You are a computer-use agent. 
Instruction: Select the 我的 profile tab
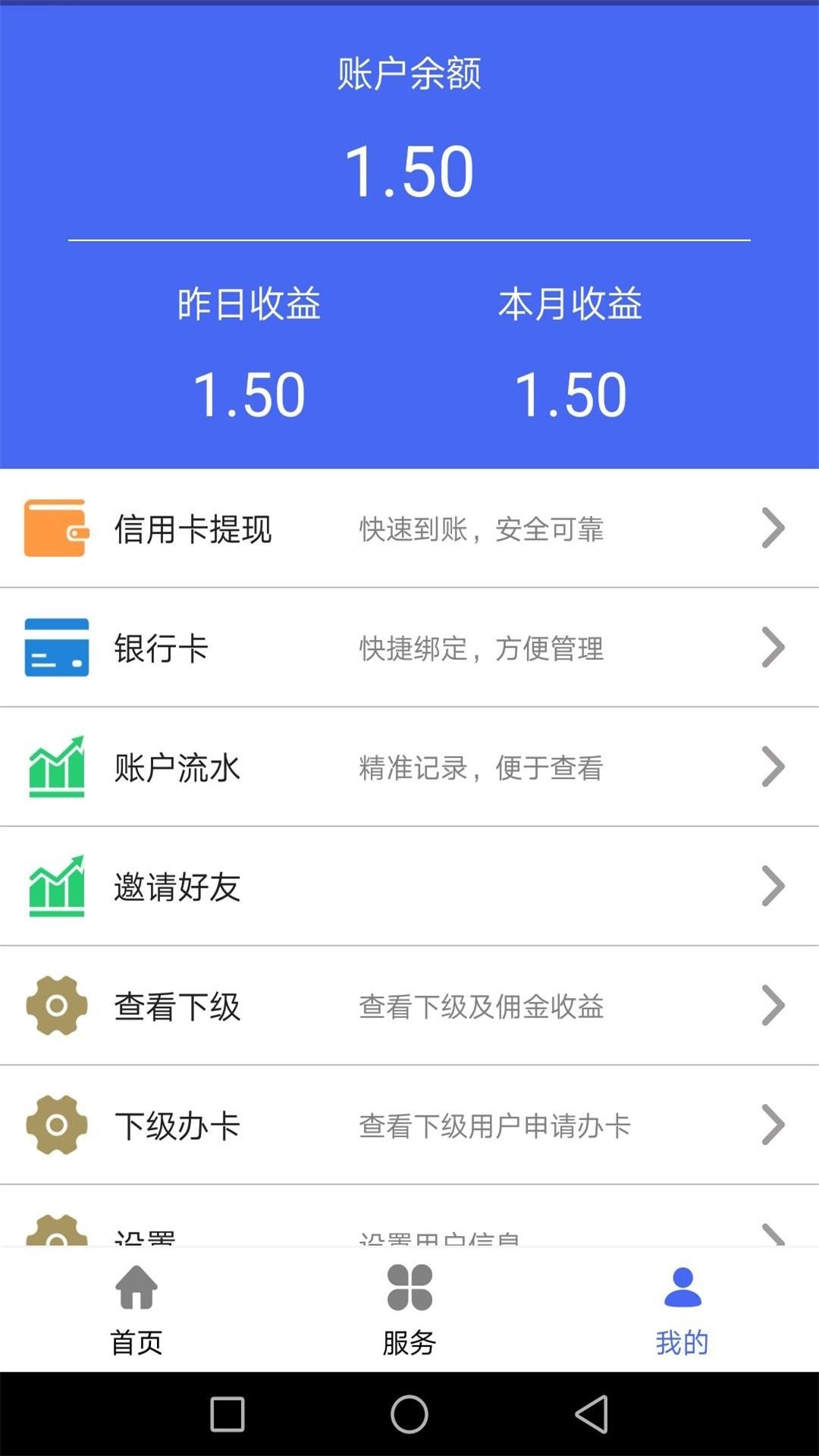coord(682,1310)
